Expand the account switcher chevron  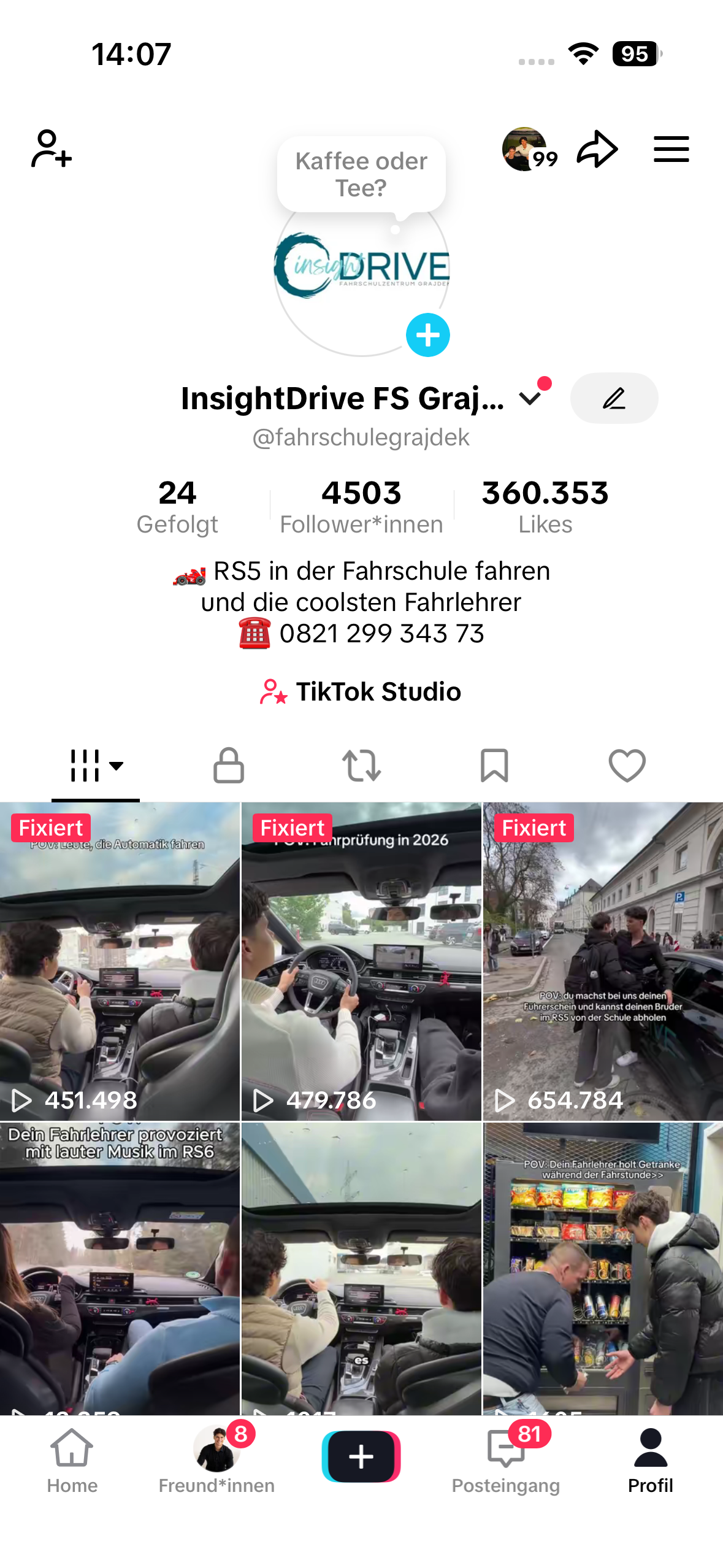click(x=530, y=398)
